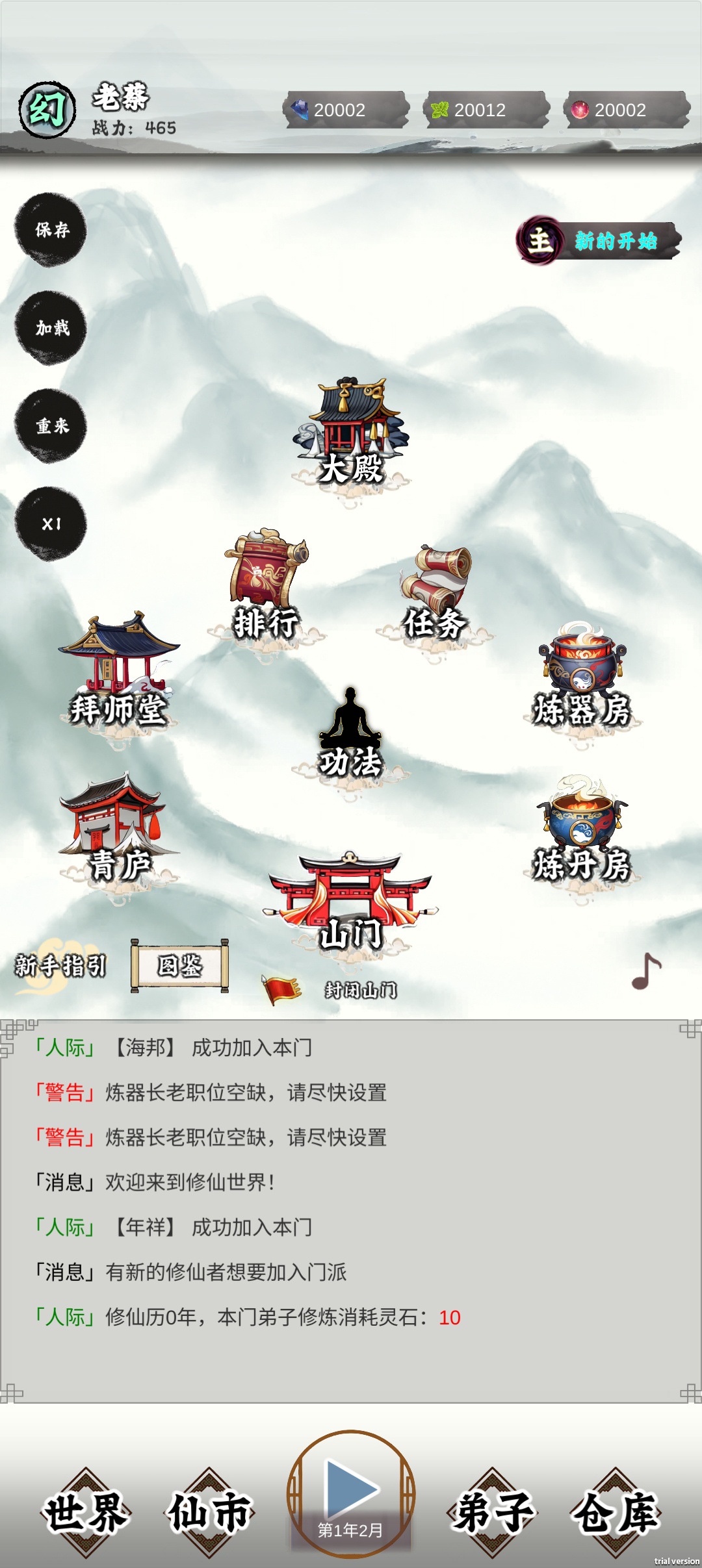702x1568 pixels.
Task: Enter the 炼丹房 alchemy room
Action: (x=582, y=830)
